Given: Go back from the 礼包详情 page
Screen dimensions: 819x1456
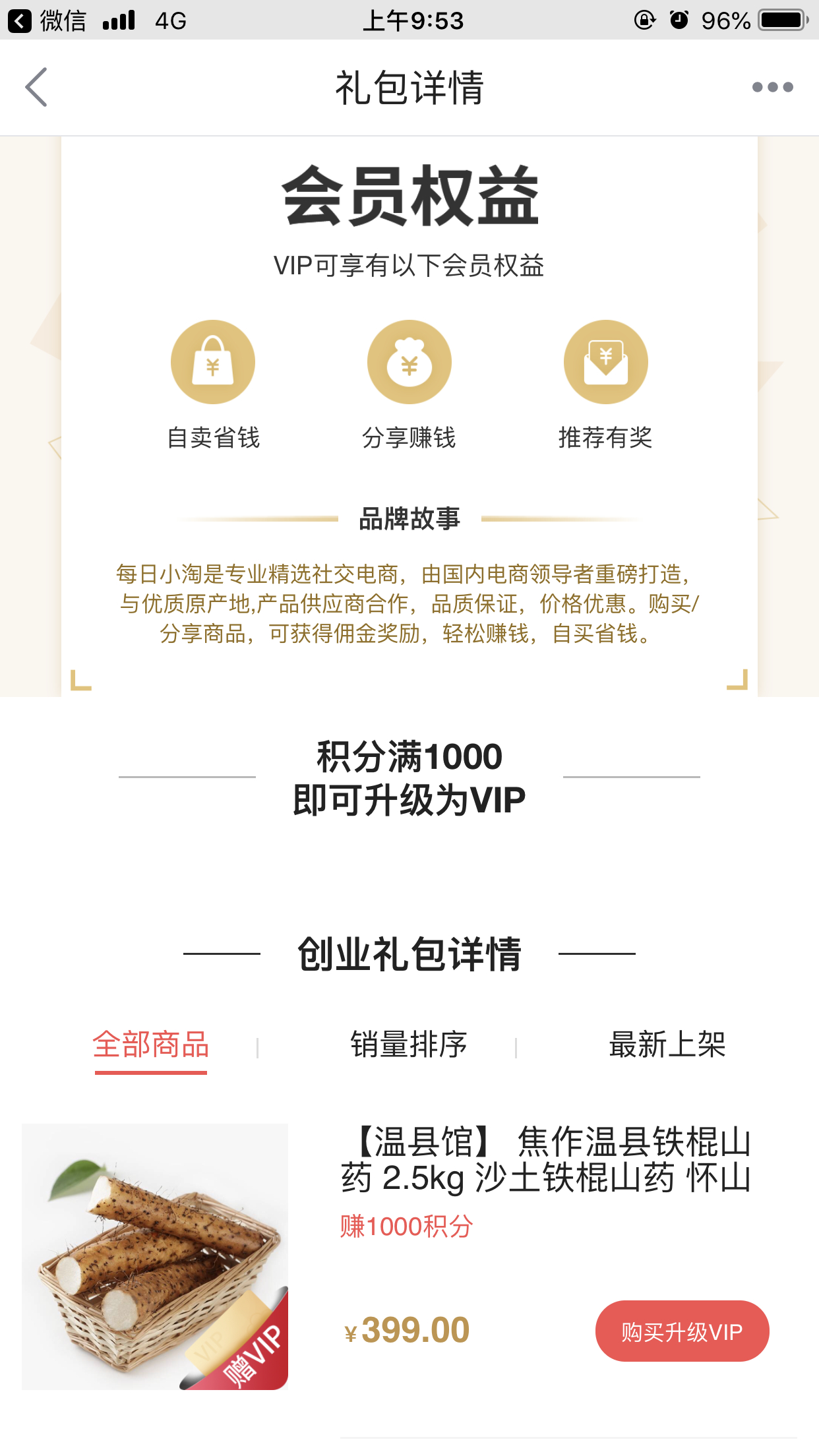Looking at the screenshot, I should pyautogui.click(x=37, y=87).
